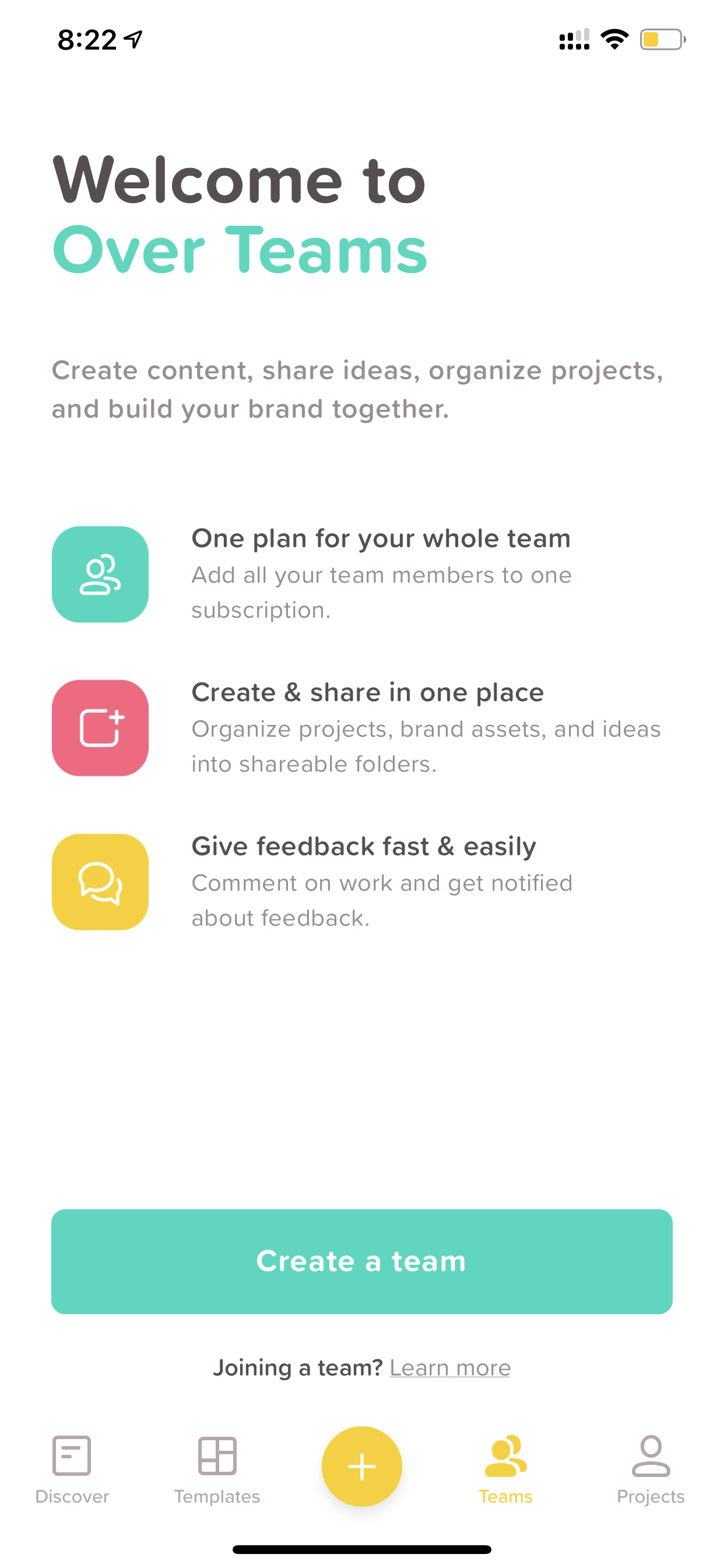Tap the yellow plus create button
The width and height of the screenshot is (724, 1568).
click(362, 1466)
